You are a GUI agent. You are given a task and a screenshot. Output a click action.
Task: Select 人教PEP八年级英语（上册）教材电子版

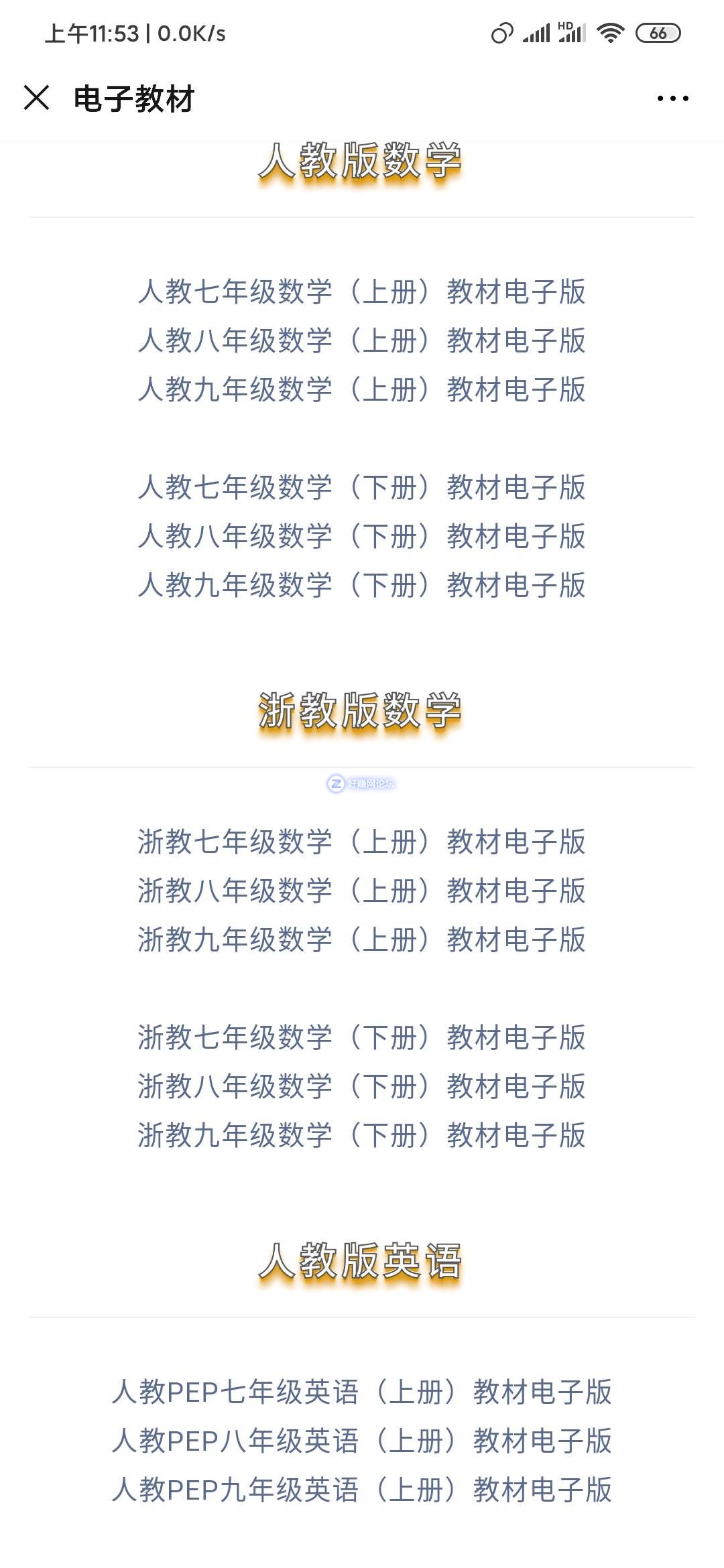(x=362, y=1441)
